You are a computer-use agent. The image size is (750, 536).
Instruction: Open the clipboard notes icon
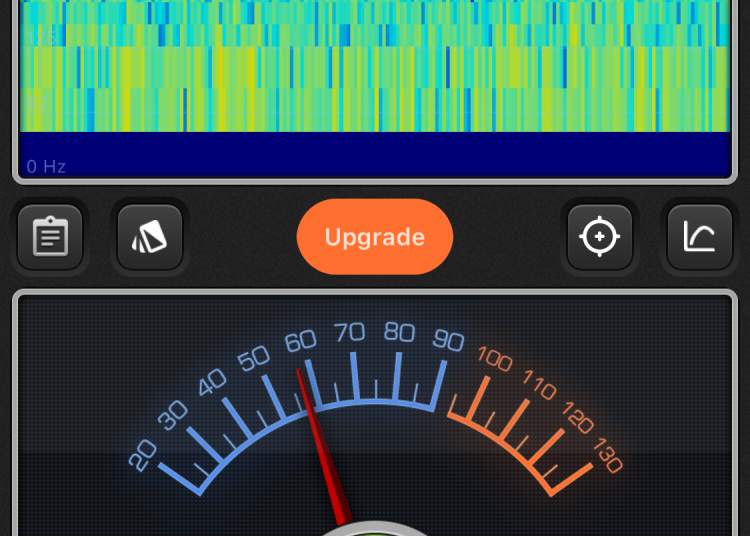[50, 237]
